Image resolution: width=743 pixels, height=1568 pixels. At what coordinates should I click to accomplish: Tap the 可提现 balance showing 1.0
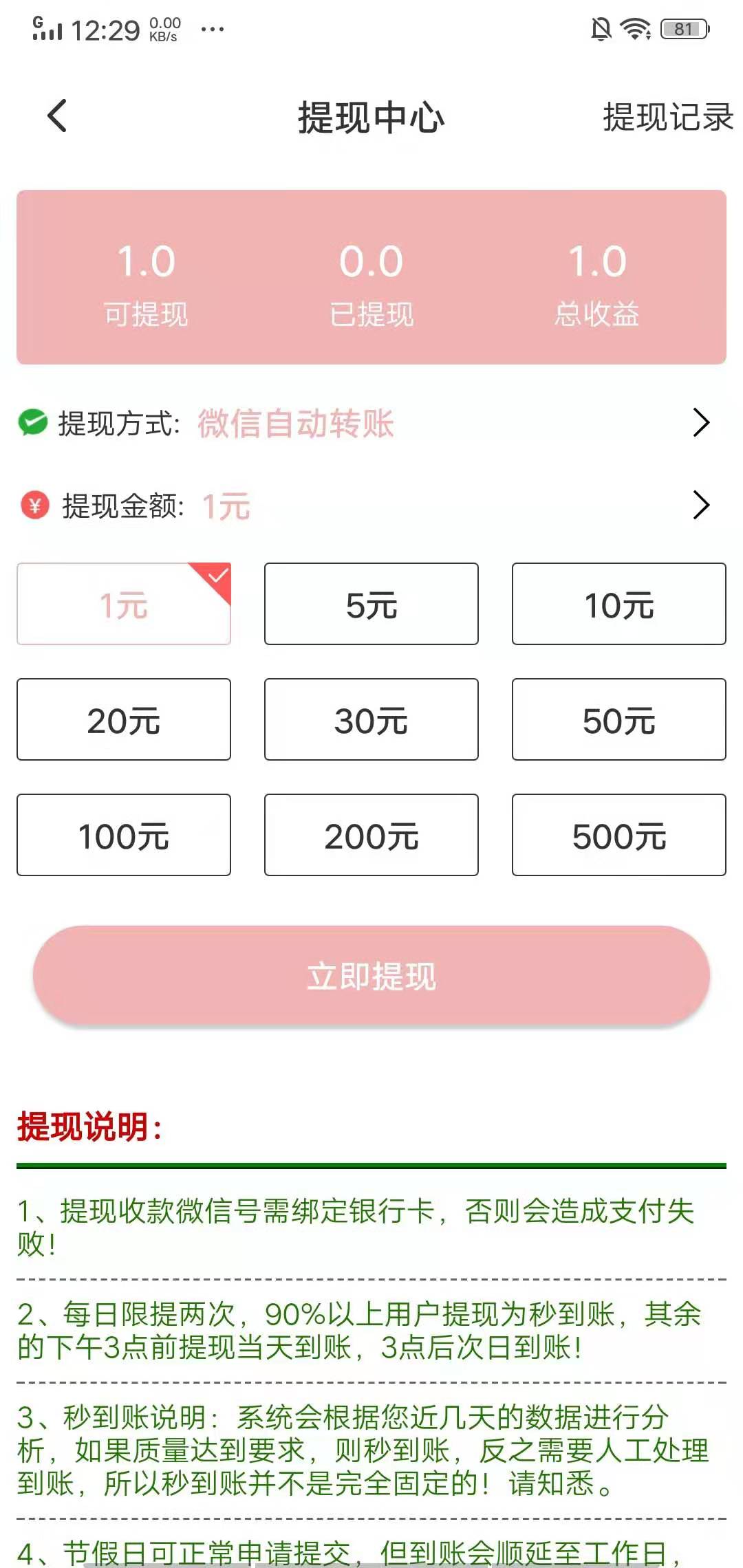pyautogui.click(x=145, y=282)
